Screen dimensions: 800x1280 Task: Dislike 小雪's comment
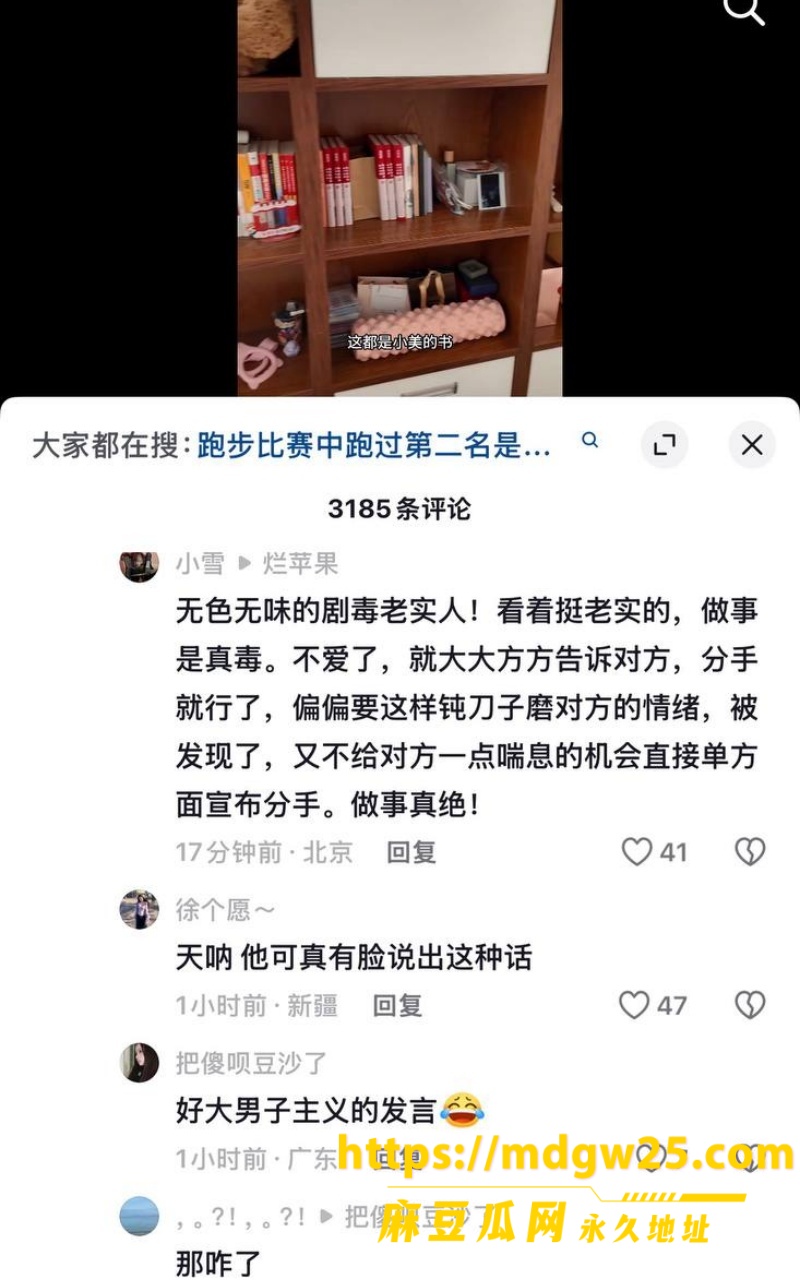click(x=750, y=852)
